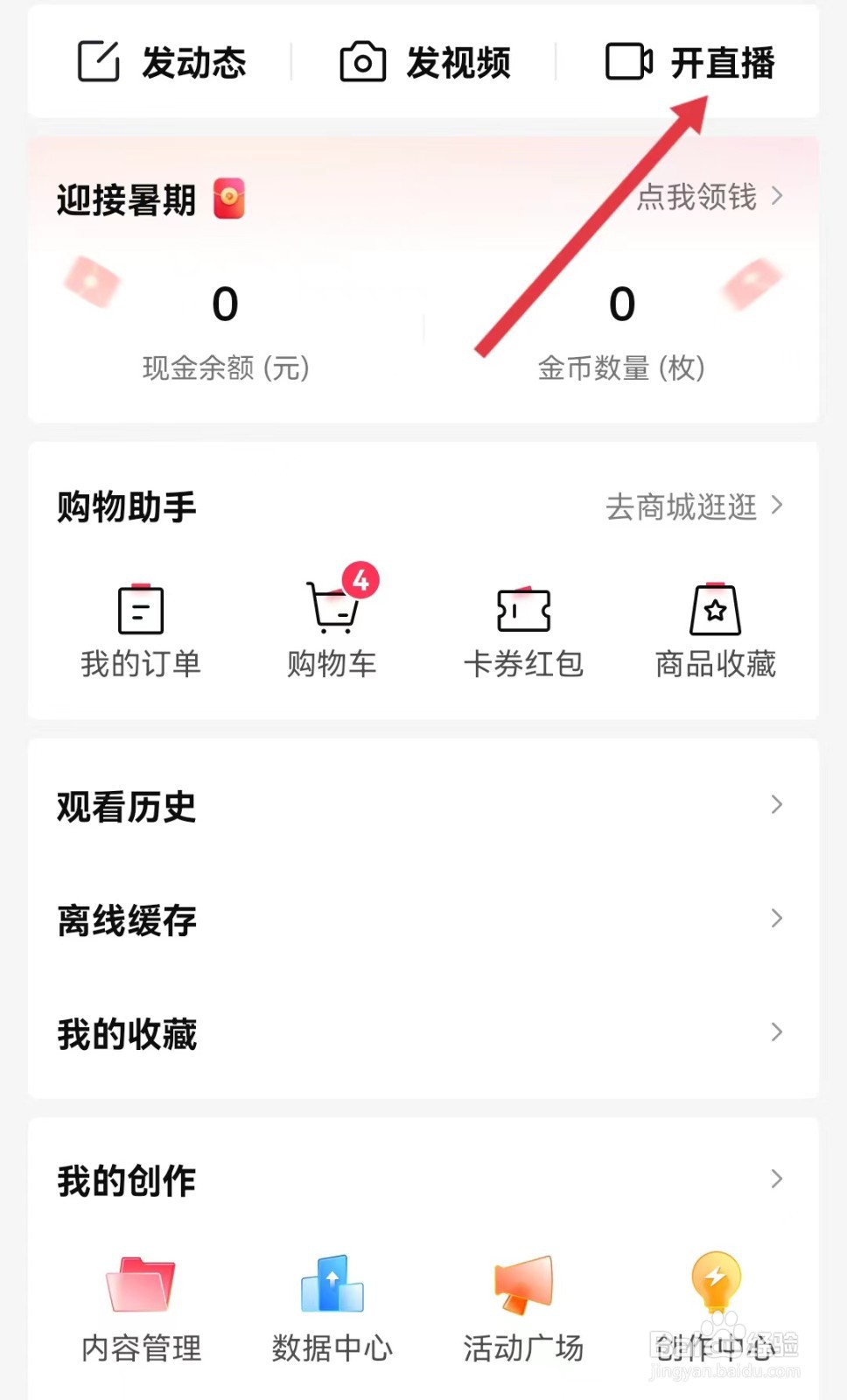Open the 观看历史 row

tap(423, 806)
